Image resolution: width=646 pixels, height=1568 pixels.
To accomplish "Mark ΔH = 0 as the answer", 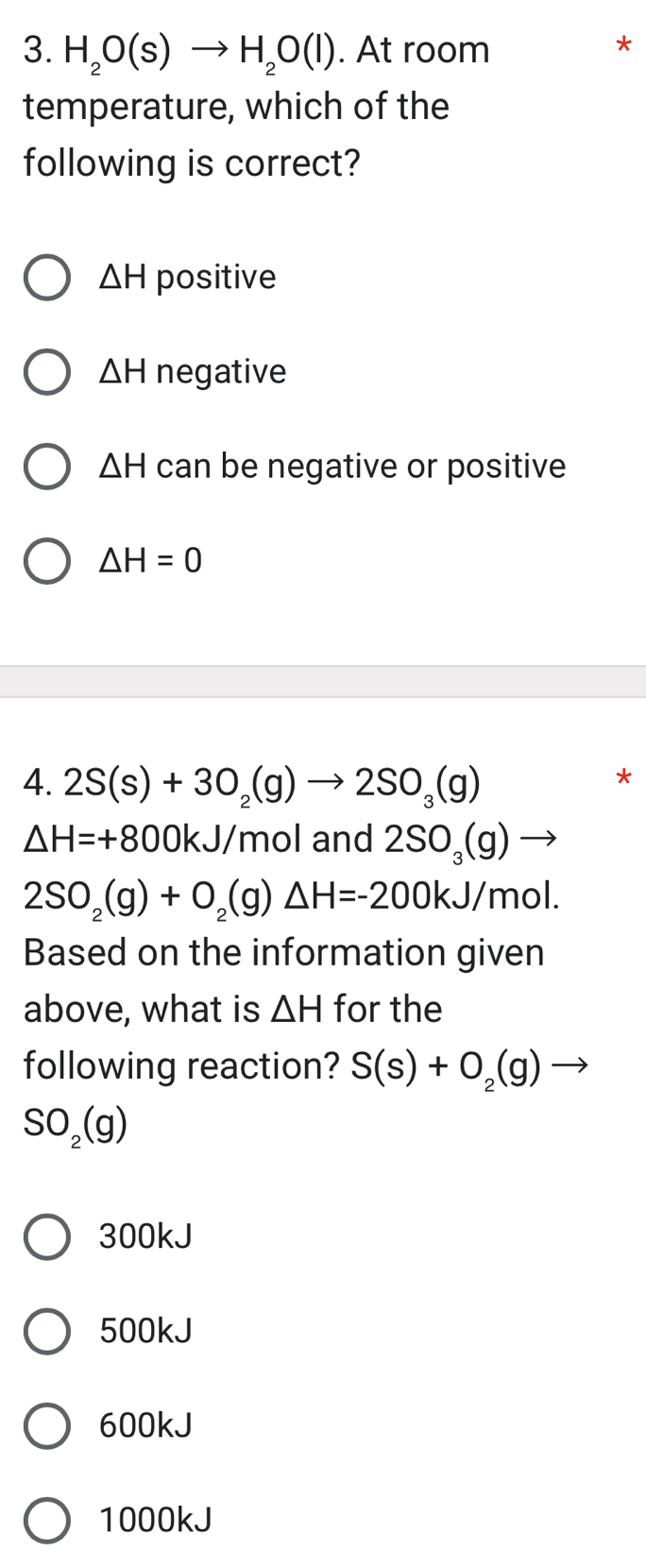I will tap(46, 562).
